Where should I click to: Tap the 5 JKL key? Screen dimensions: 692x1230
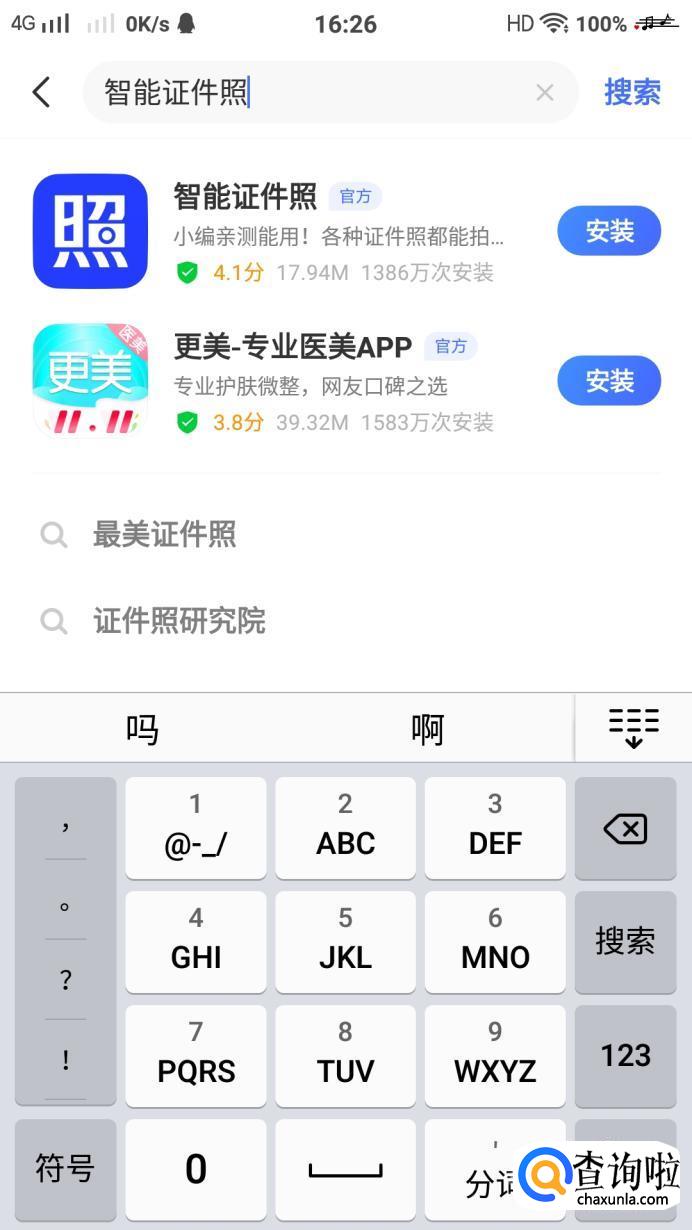345,942
